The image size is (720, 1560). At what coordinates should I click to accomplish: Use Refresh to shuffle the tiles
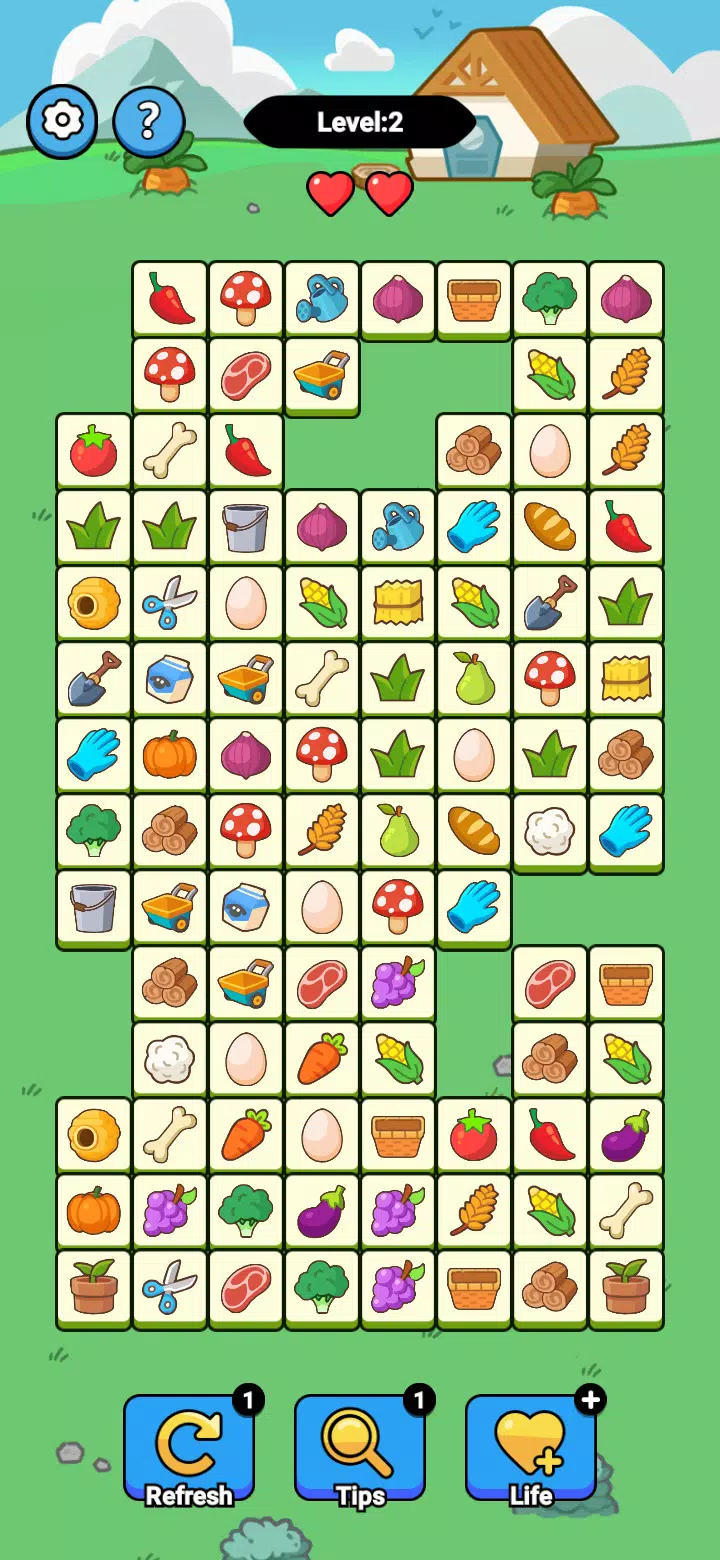(x=188, y=1449)
